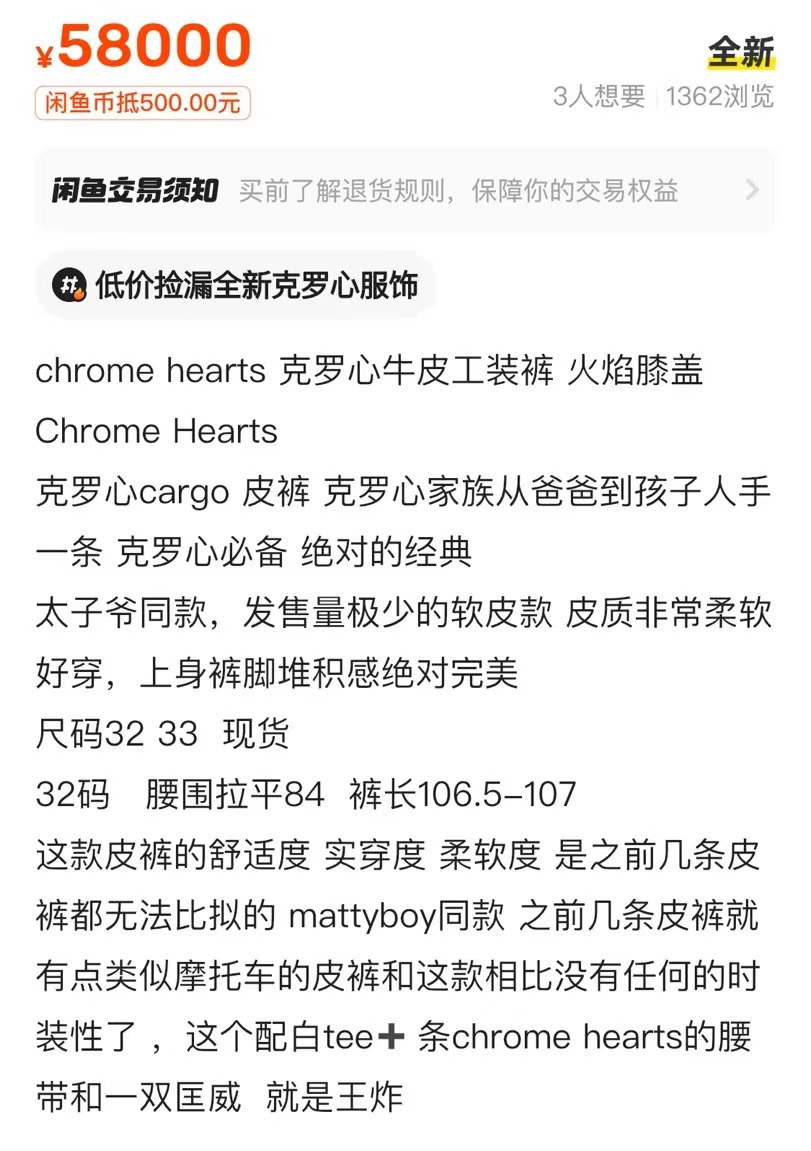This screenshot has height=1151, width=811.
Task: Tap the 闲鱼币抵500.00元 coin discount tag
Action: tap(142, 103)
